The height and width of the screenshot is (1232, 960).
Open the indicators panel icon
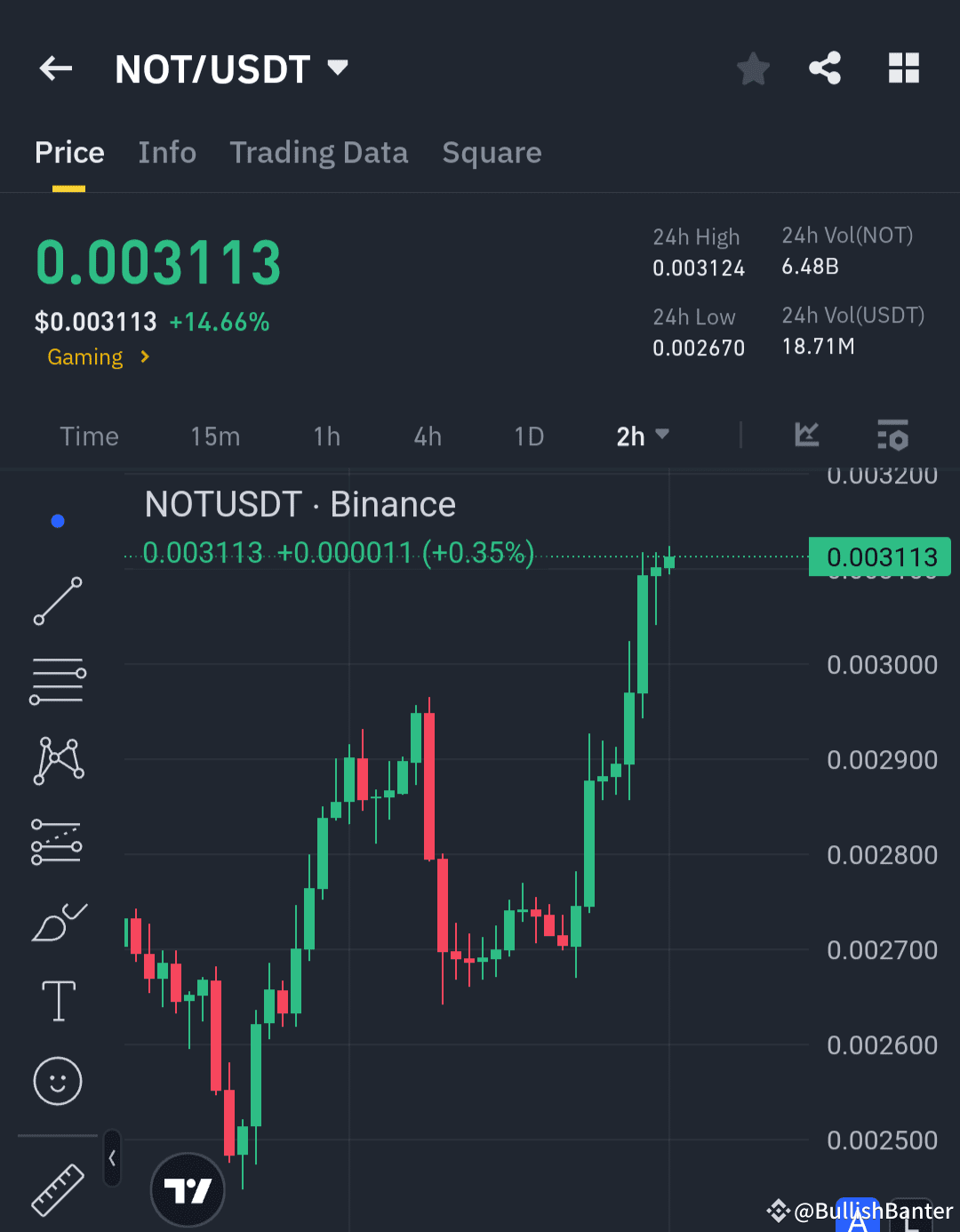(806, 436)
